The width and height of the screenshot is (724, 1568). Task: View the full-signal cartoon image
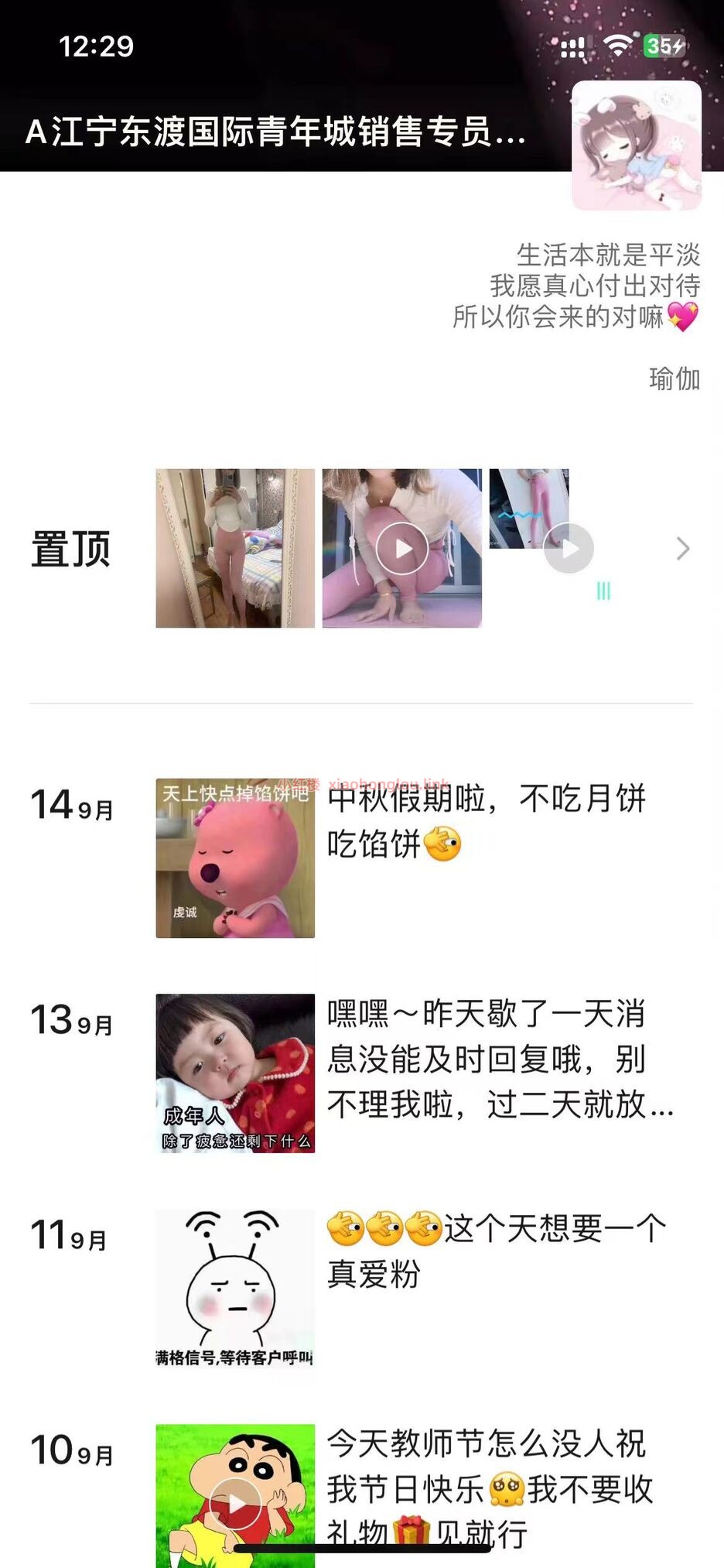[x=235, y=1288]
